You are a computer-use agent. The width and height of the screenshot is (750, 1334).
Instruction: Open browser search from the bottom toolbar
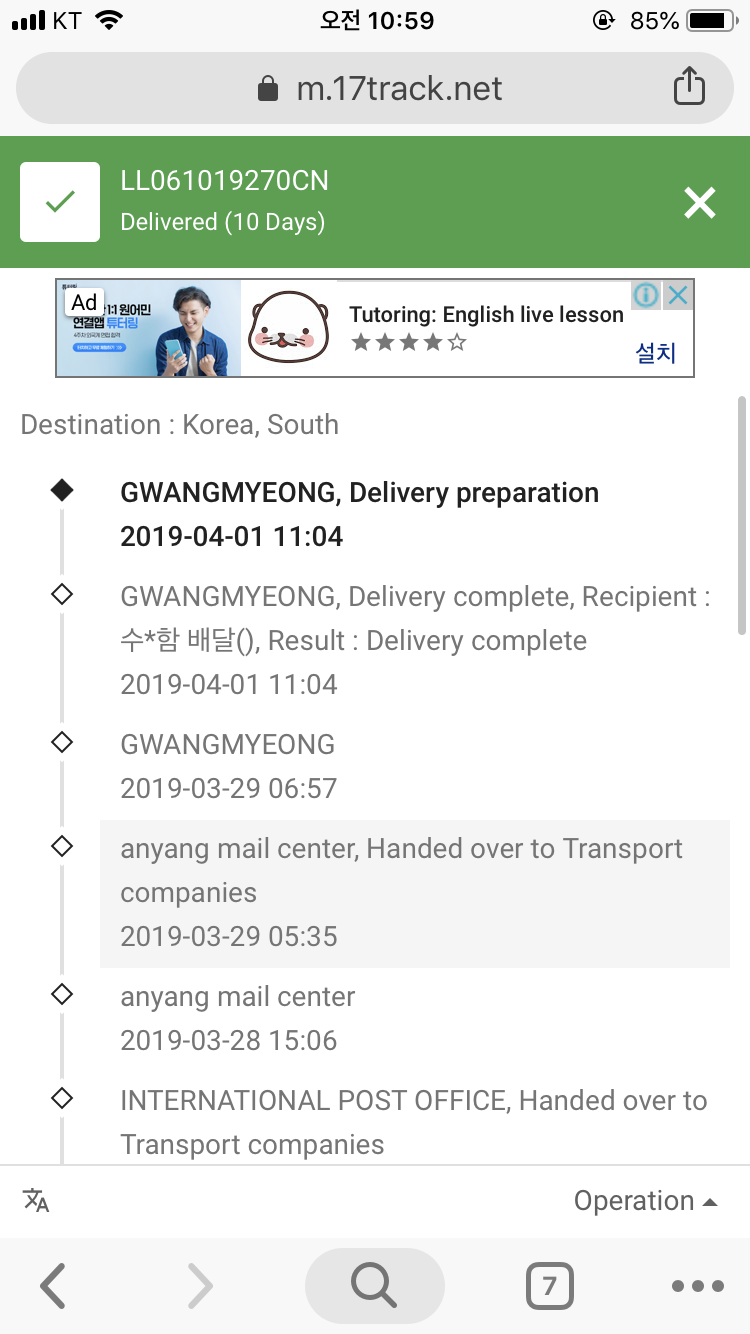point(374,1286)
